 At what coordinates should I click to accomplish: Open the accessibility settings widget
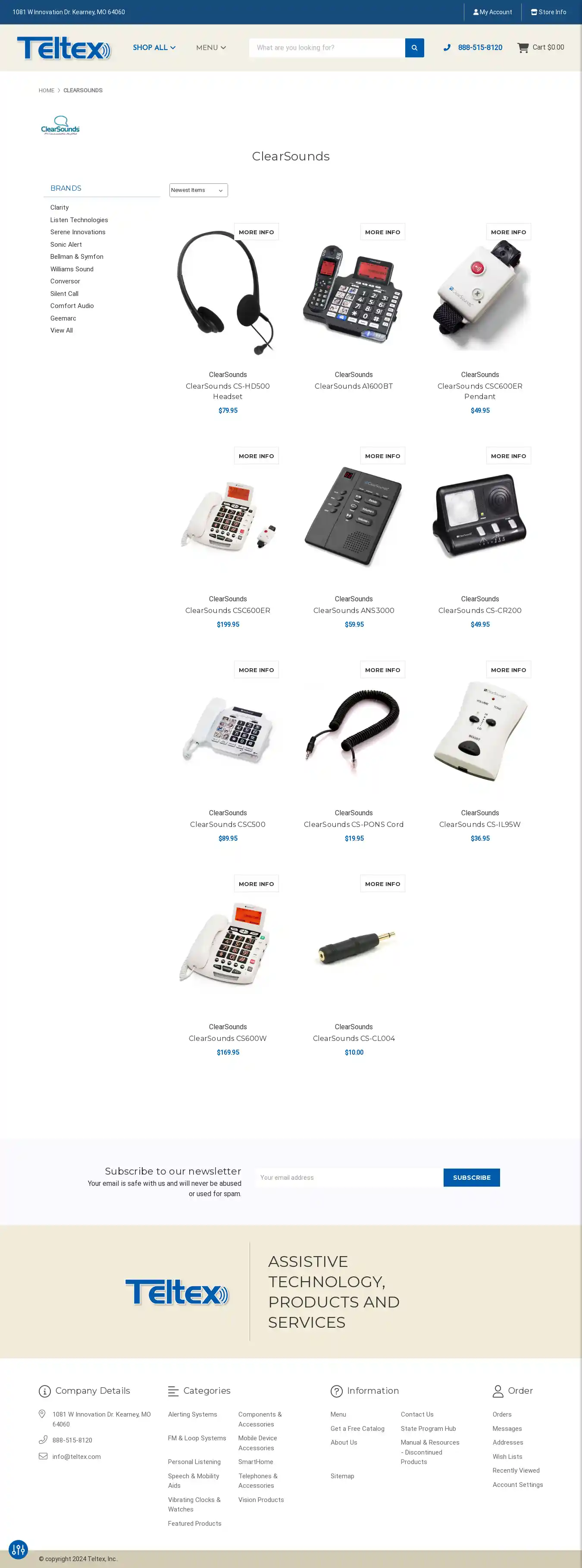[18, 1549]
